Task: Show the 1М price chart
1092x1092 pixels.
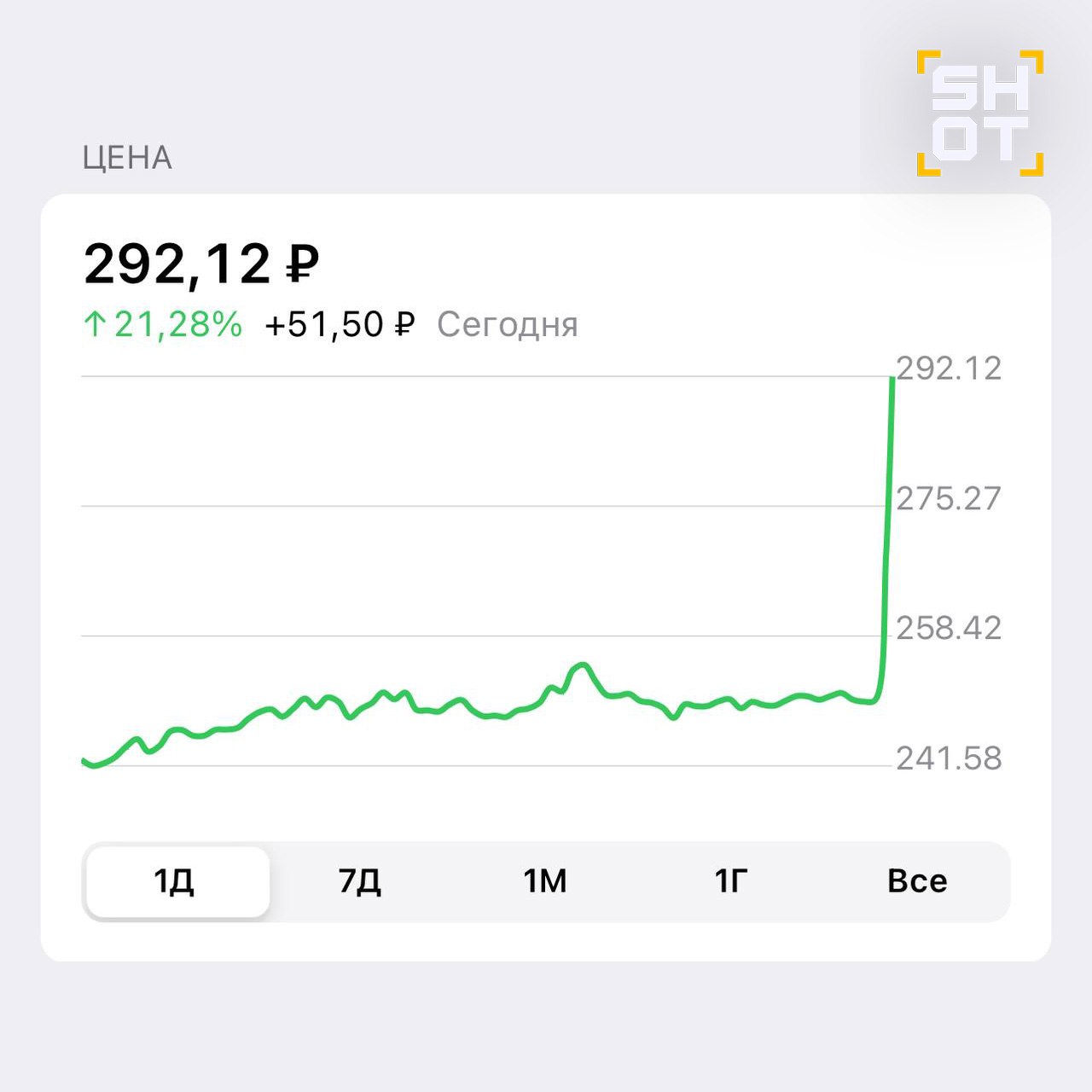Action: click(x=545, y=881)
